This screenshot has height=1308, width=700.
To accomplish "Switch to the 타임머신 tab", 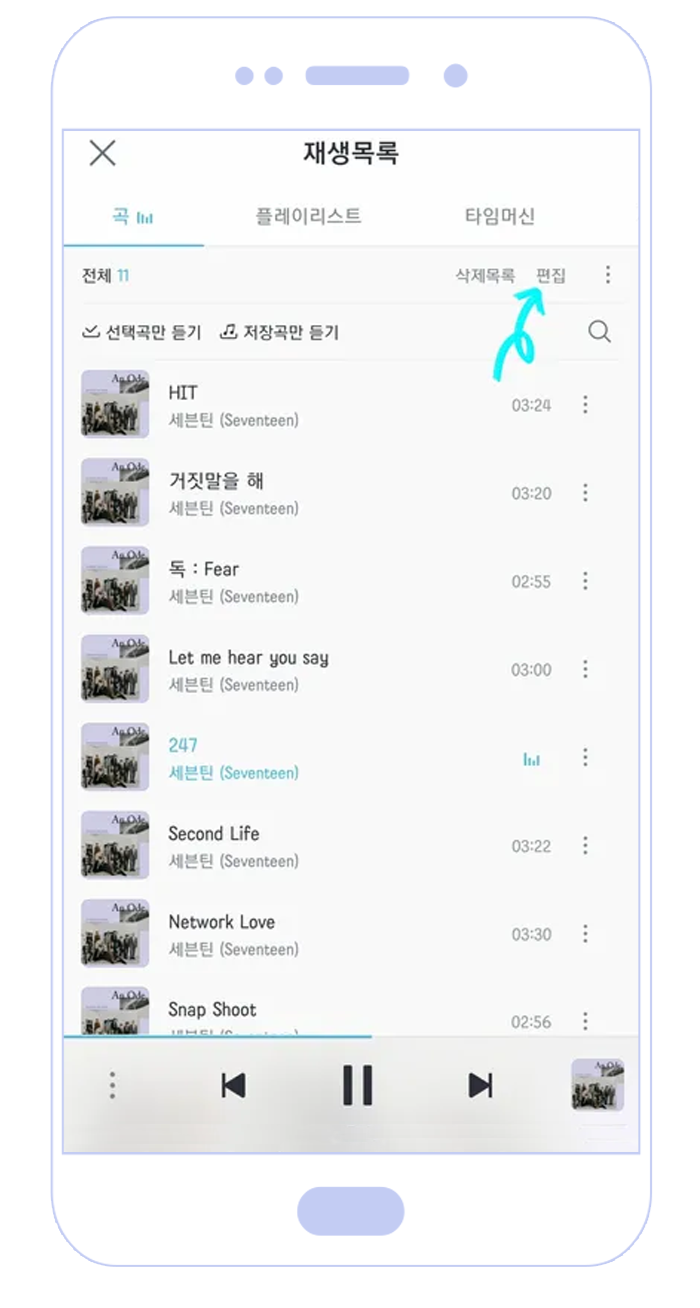I will [x=500, y=216].
